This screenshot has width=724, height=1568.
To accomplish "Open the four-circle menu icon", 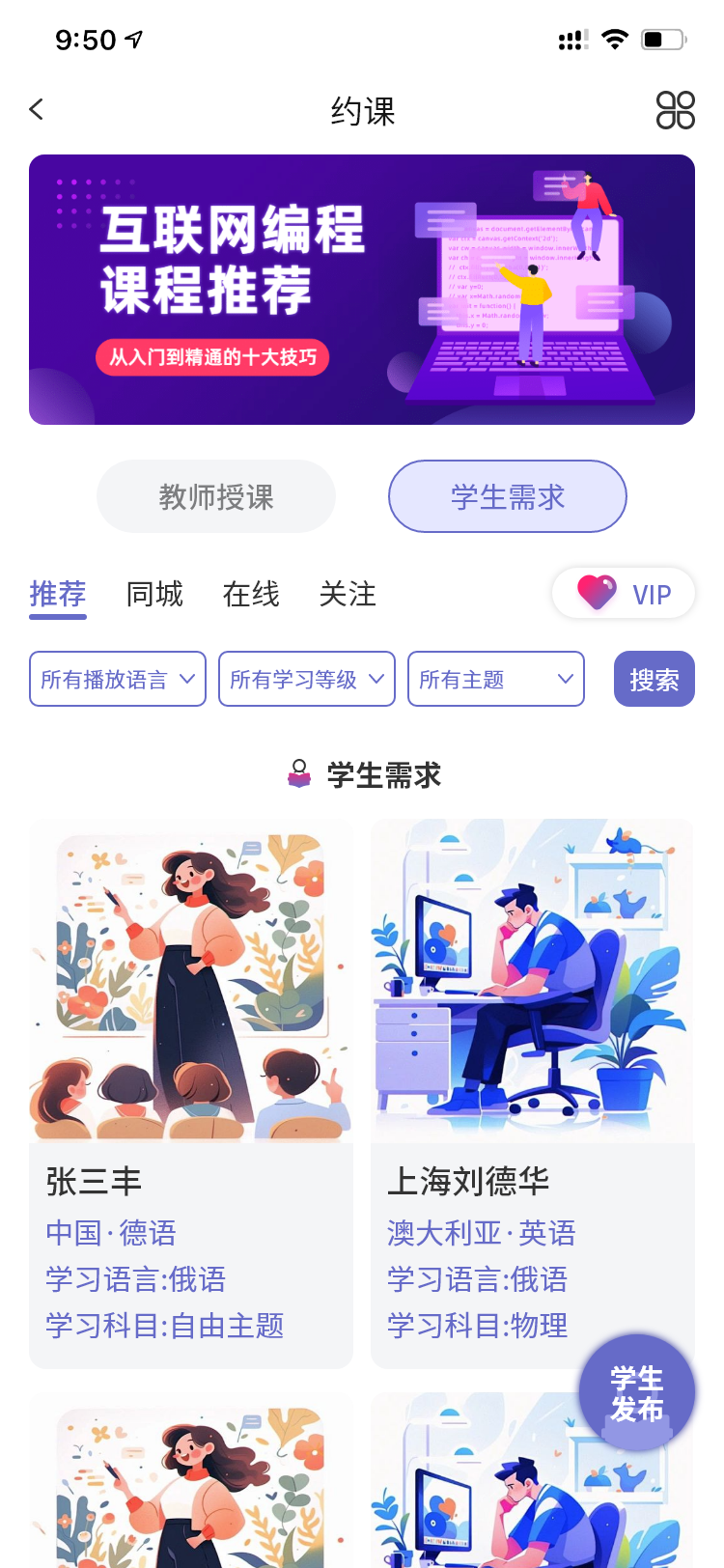I will pos(675,110).
